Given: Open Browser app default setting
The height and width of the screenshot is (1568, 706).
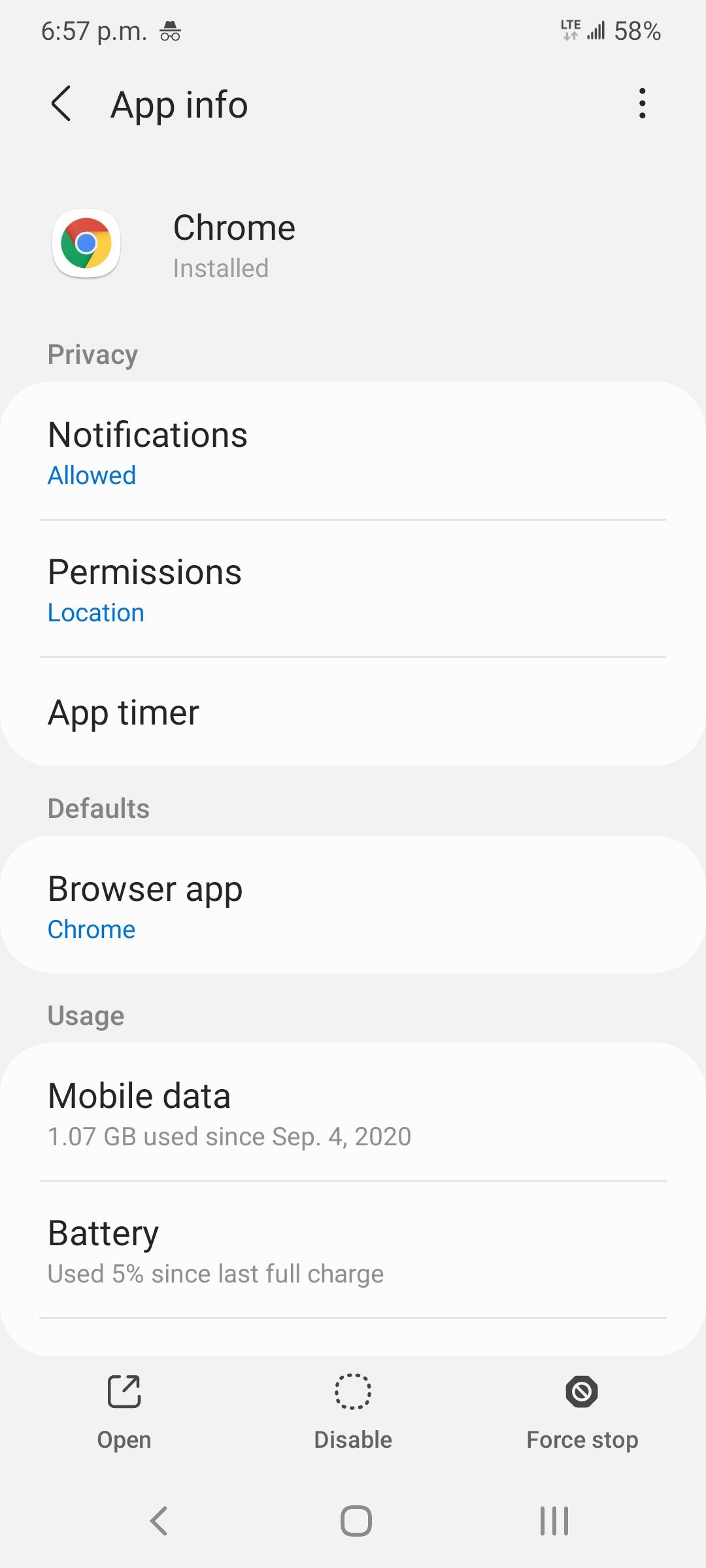Looking at the screenshot, I should [x=353, y=906].
